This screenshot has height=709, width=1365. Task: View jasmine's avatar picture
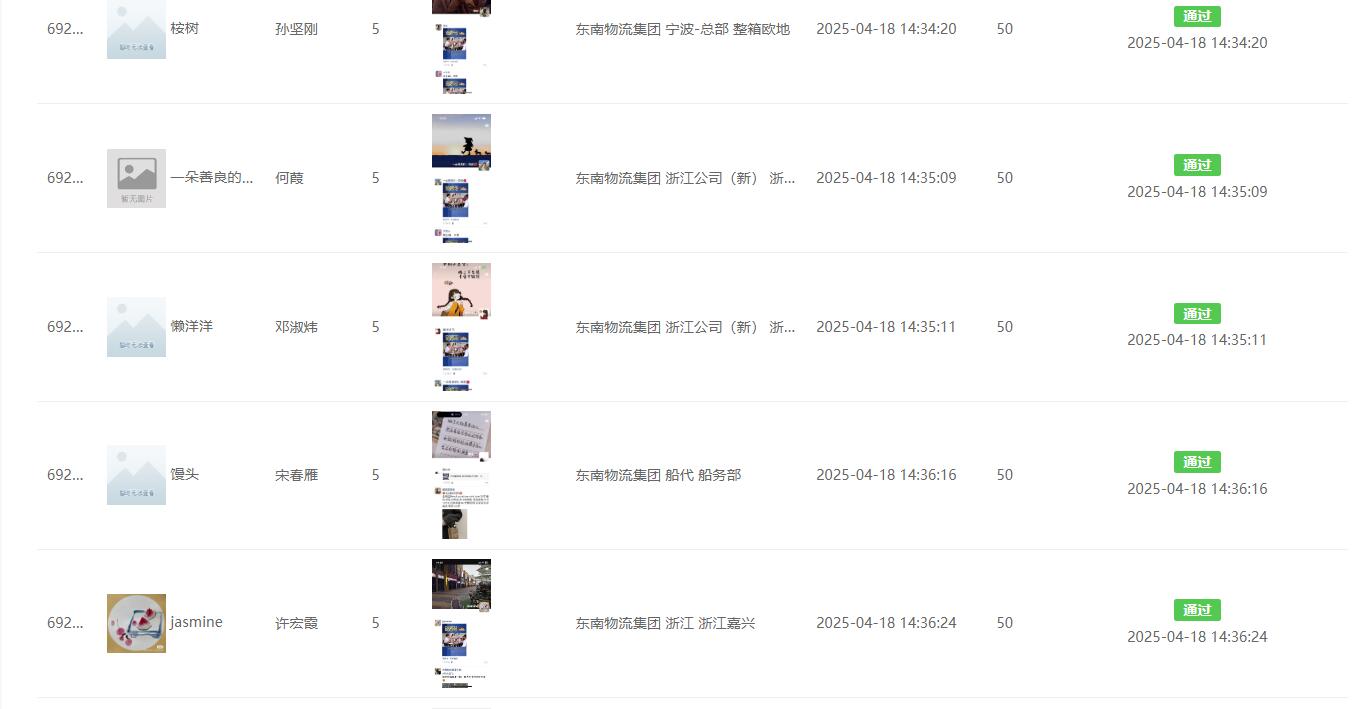click(x=136, y=623)
